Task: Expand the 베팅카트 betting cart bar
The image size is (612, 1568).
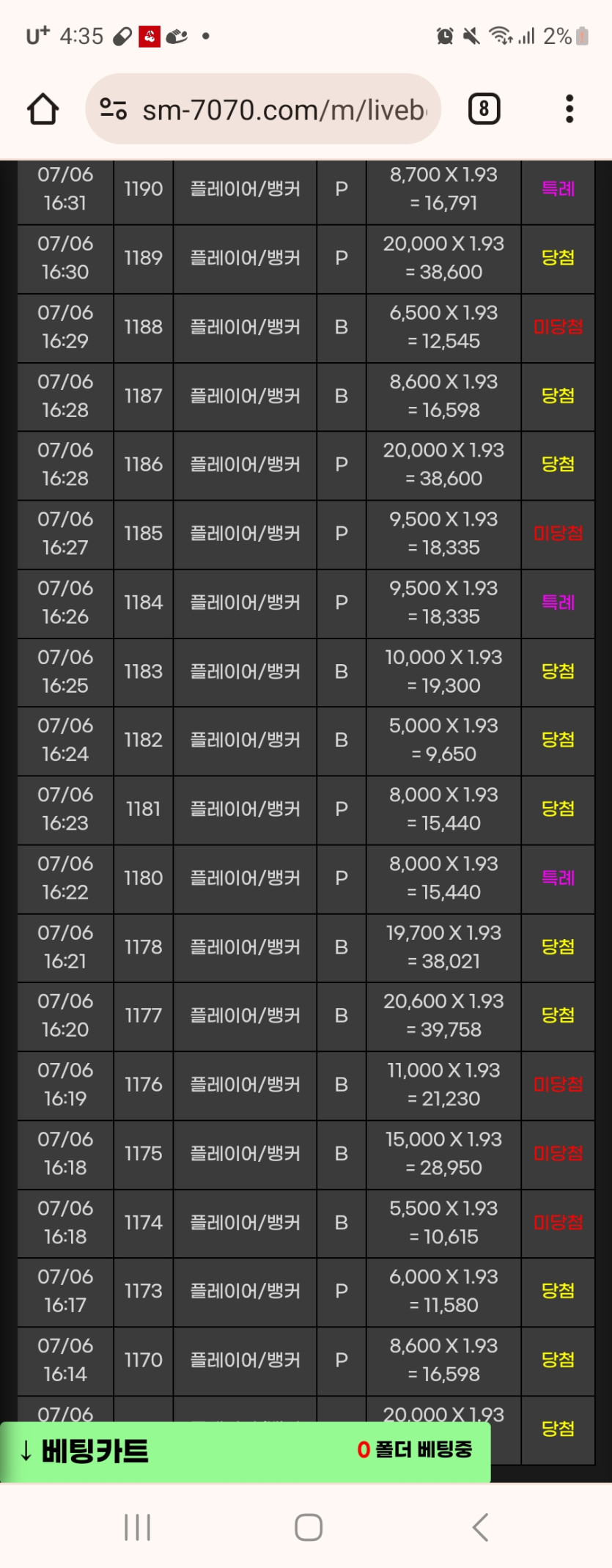Action: pos(245,1451)
